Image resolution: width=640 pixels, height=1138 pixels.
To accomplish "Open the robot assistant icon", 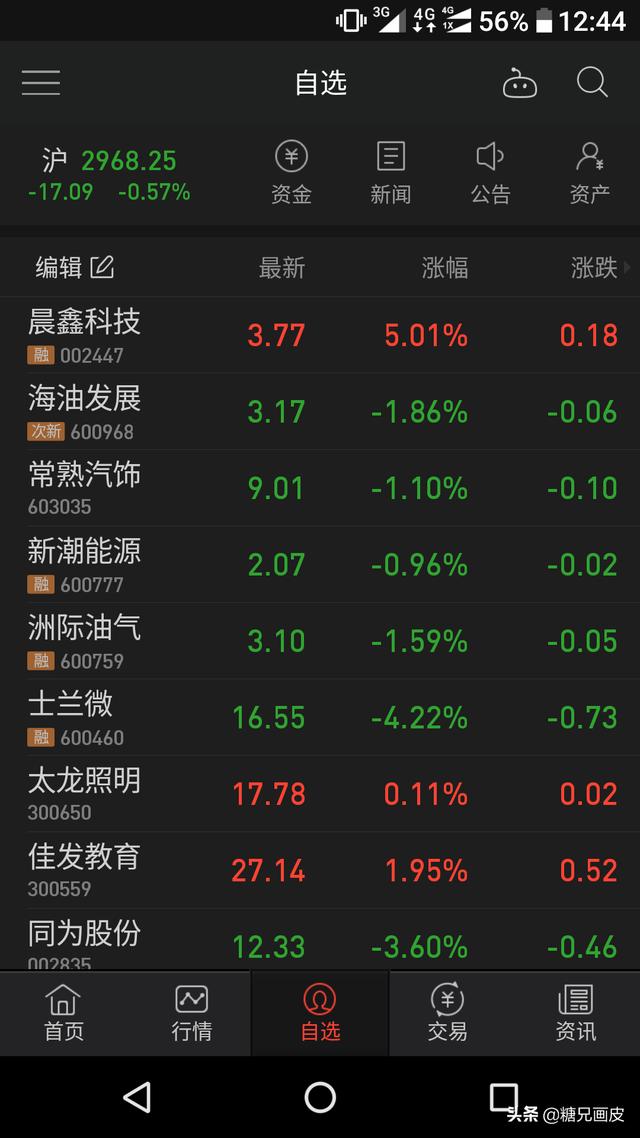I will click(520, 83).
